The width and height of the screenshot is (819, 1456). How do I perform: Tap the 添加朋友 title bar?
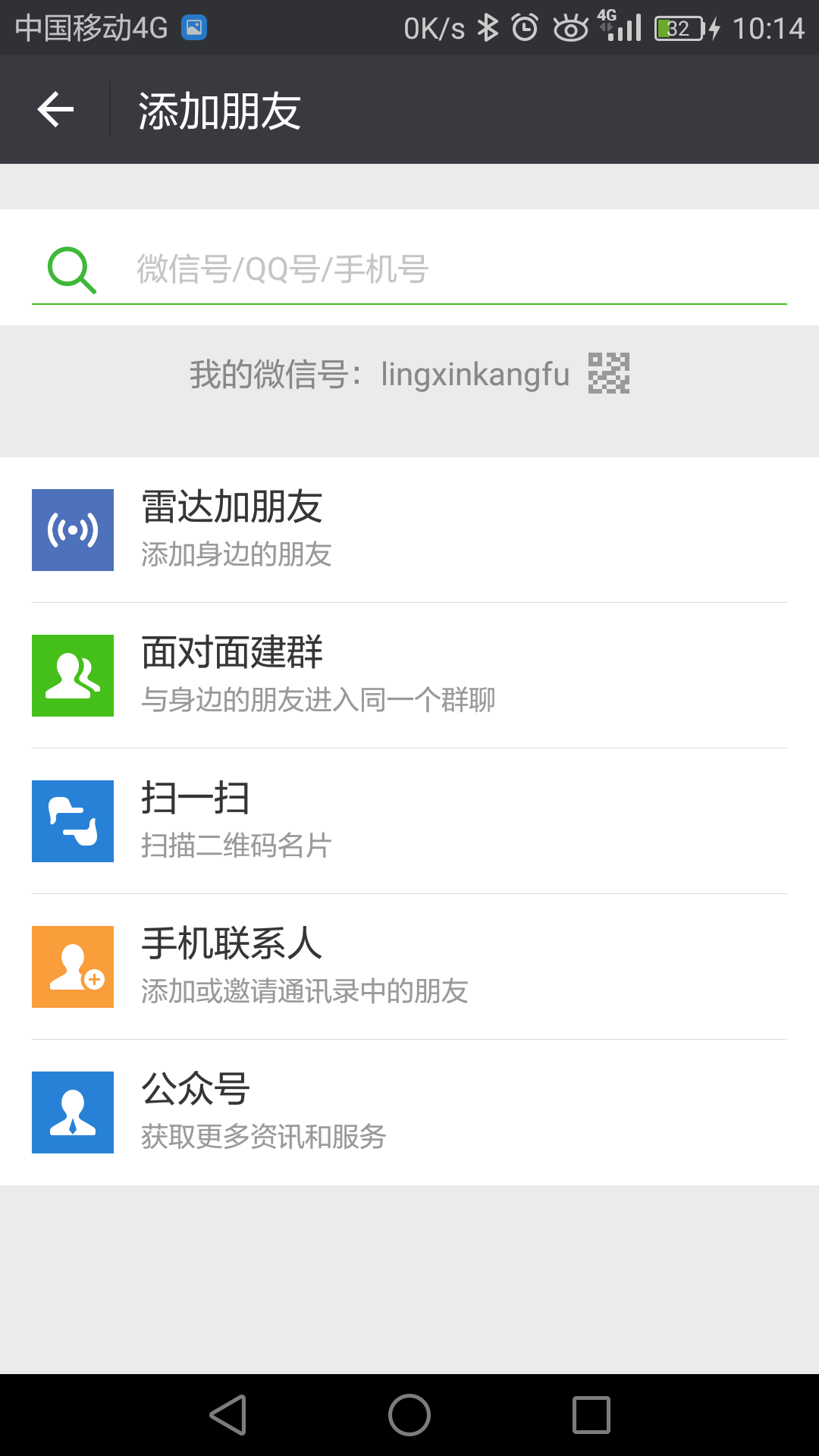point(219,109)
